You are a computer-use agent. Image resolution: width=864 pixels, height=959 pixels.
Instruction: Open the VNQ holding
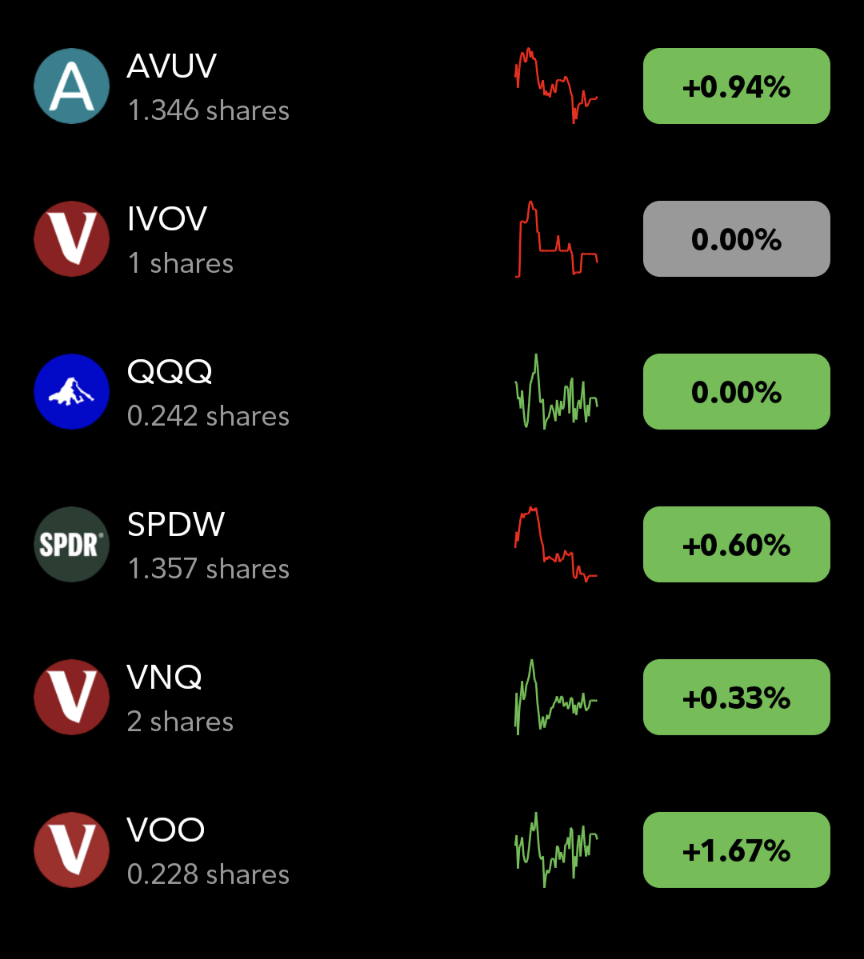point(180,698)
